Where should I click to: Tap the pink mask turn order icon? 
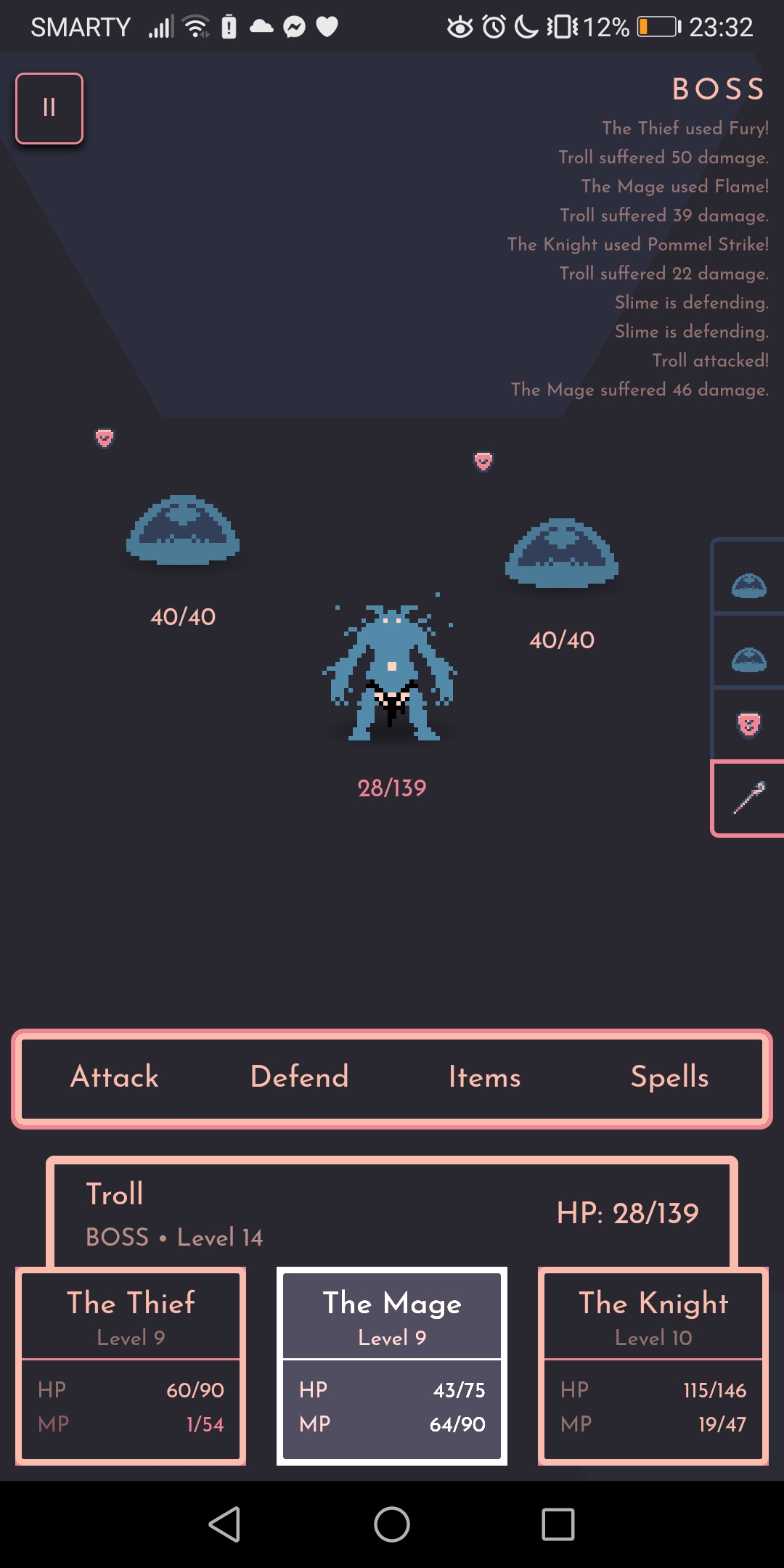pos(748,724)
